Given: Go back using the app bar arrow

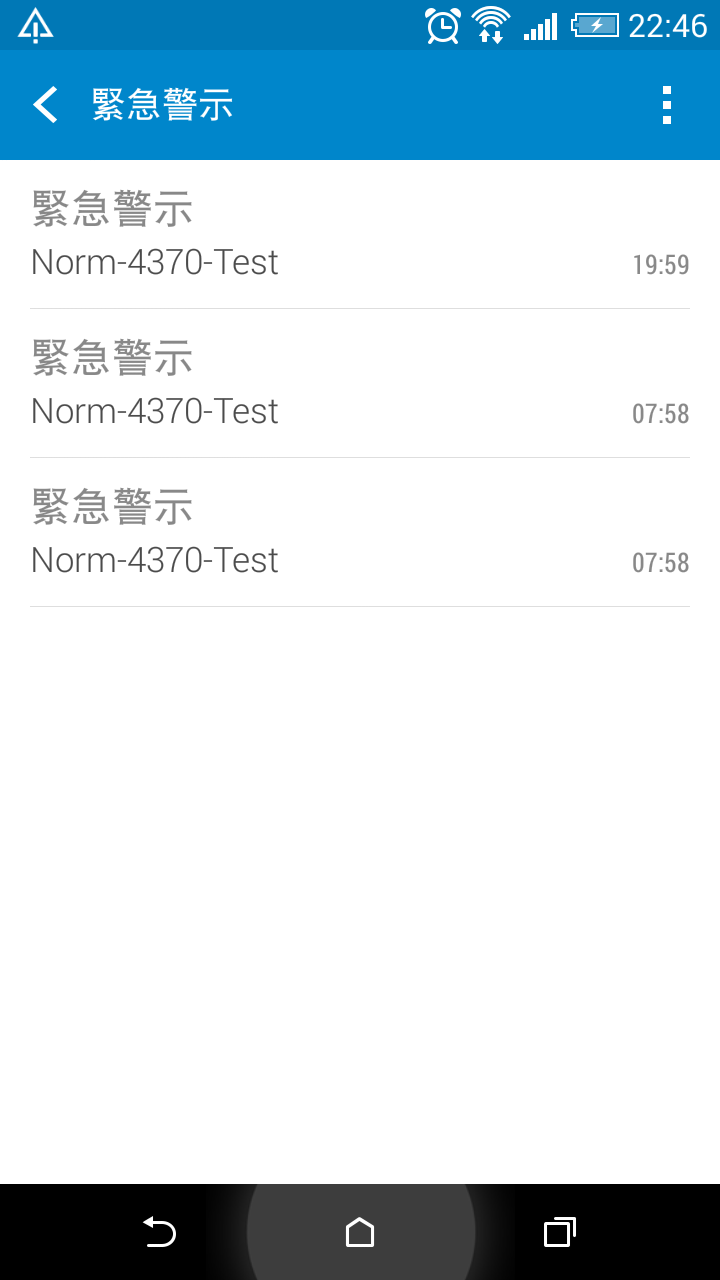Looking at the screenshot, I should click(45, 105).
